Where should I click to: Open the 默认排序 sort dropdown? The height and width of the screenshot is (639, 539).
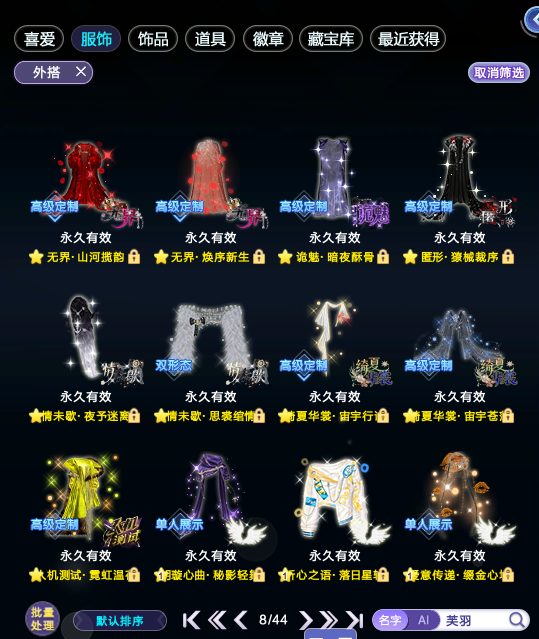click(120, 621)
